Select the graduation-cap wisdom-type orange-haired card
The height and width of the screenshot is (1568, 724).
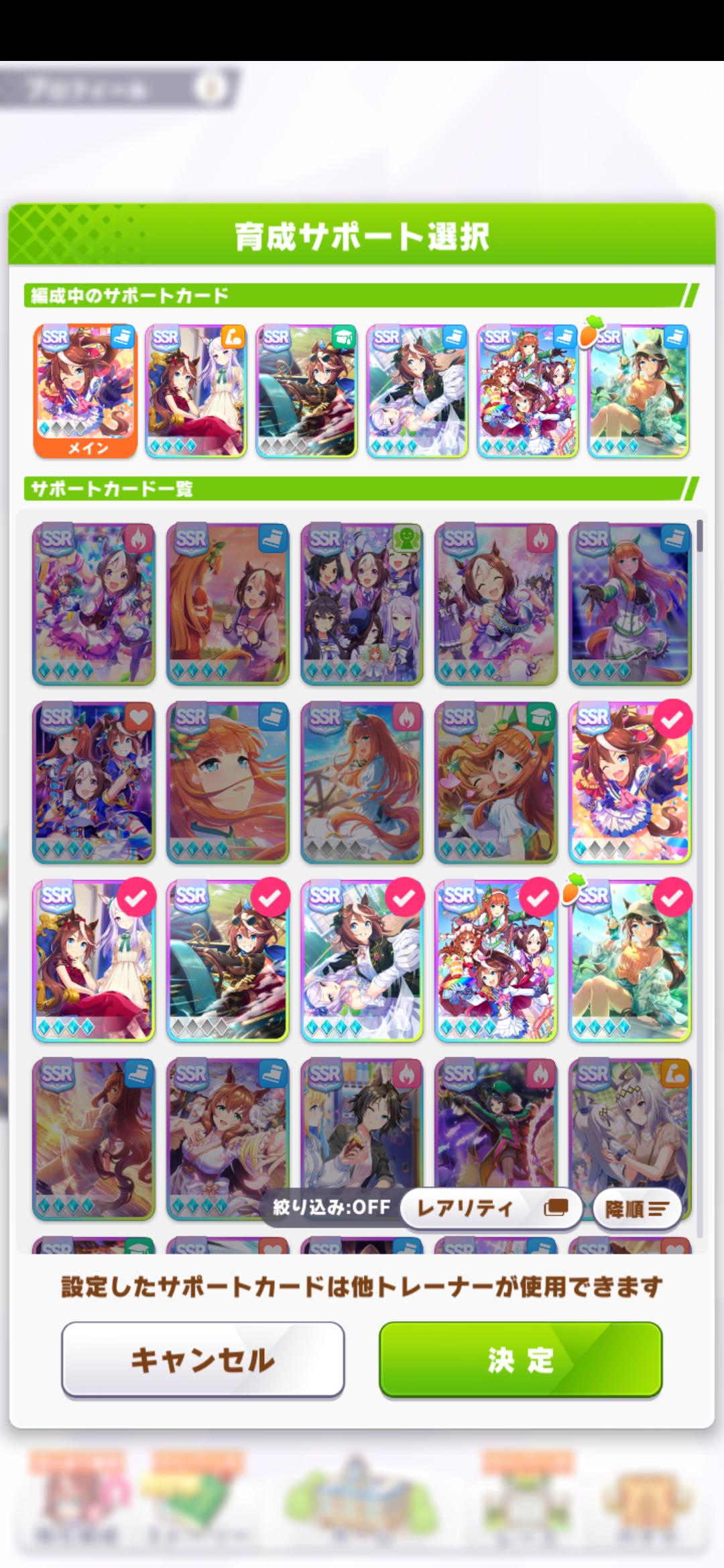tap(495, 782)
